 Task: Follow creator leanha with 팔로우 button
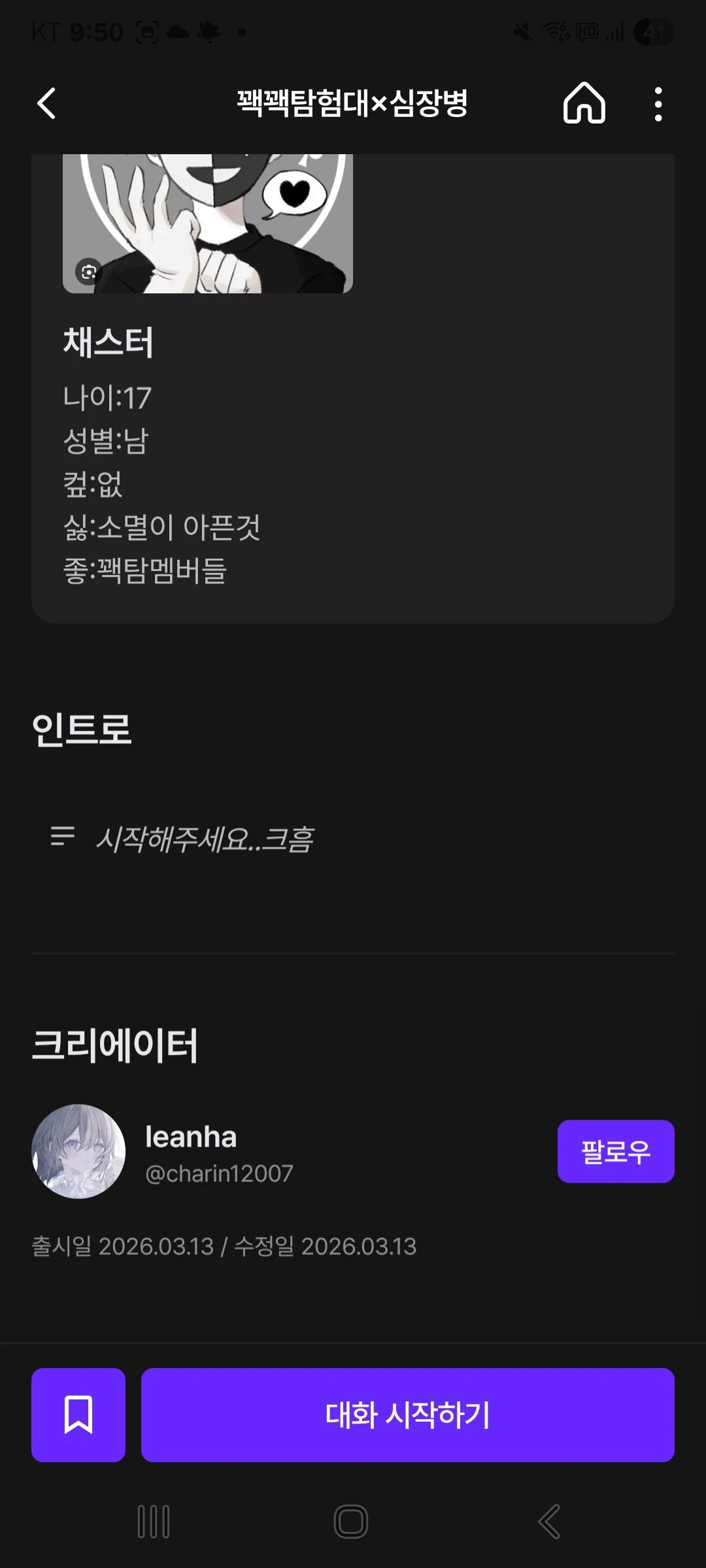pos(615,1151)
